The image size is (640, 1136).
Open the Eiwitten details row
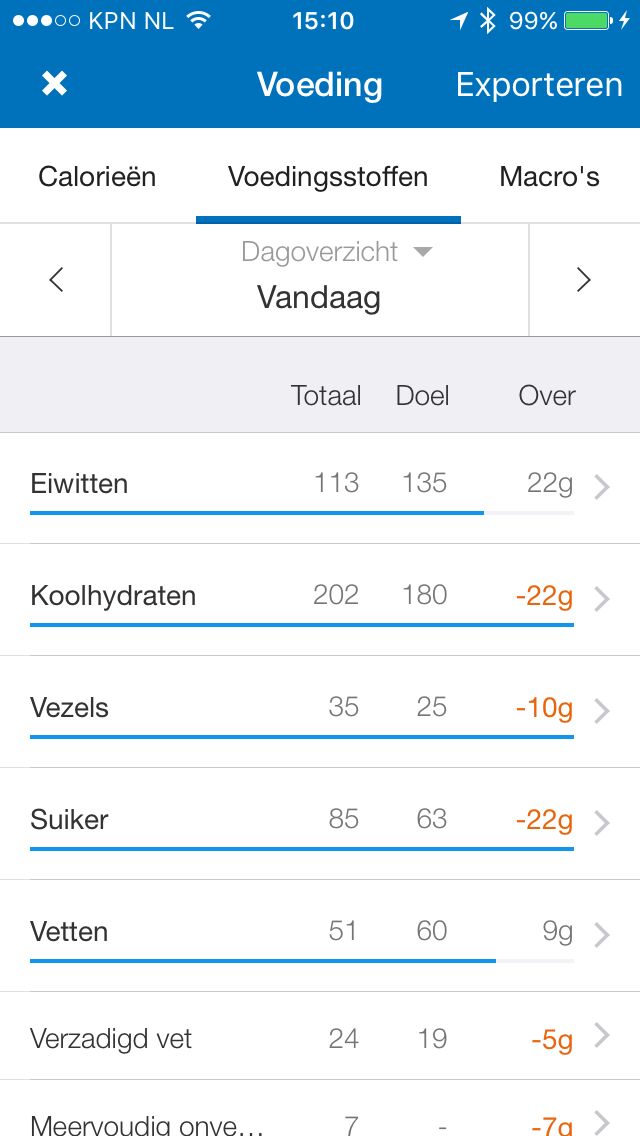point(320,488)
